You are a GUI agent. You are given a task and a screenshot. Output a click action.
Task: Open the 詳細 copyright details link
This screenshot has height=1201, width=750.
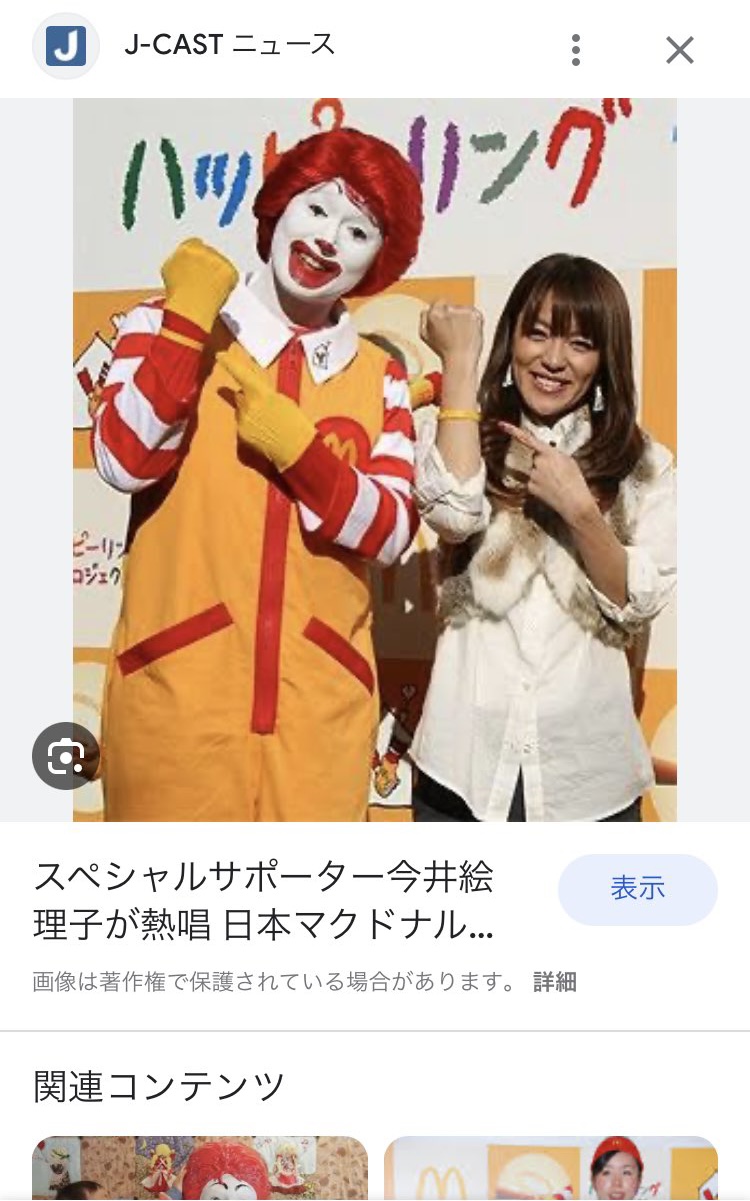click(x=555, y=982)
